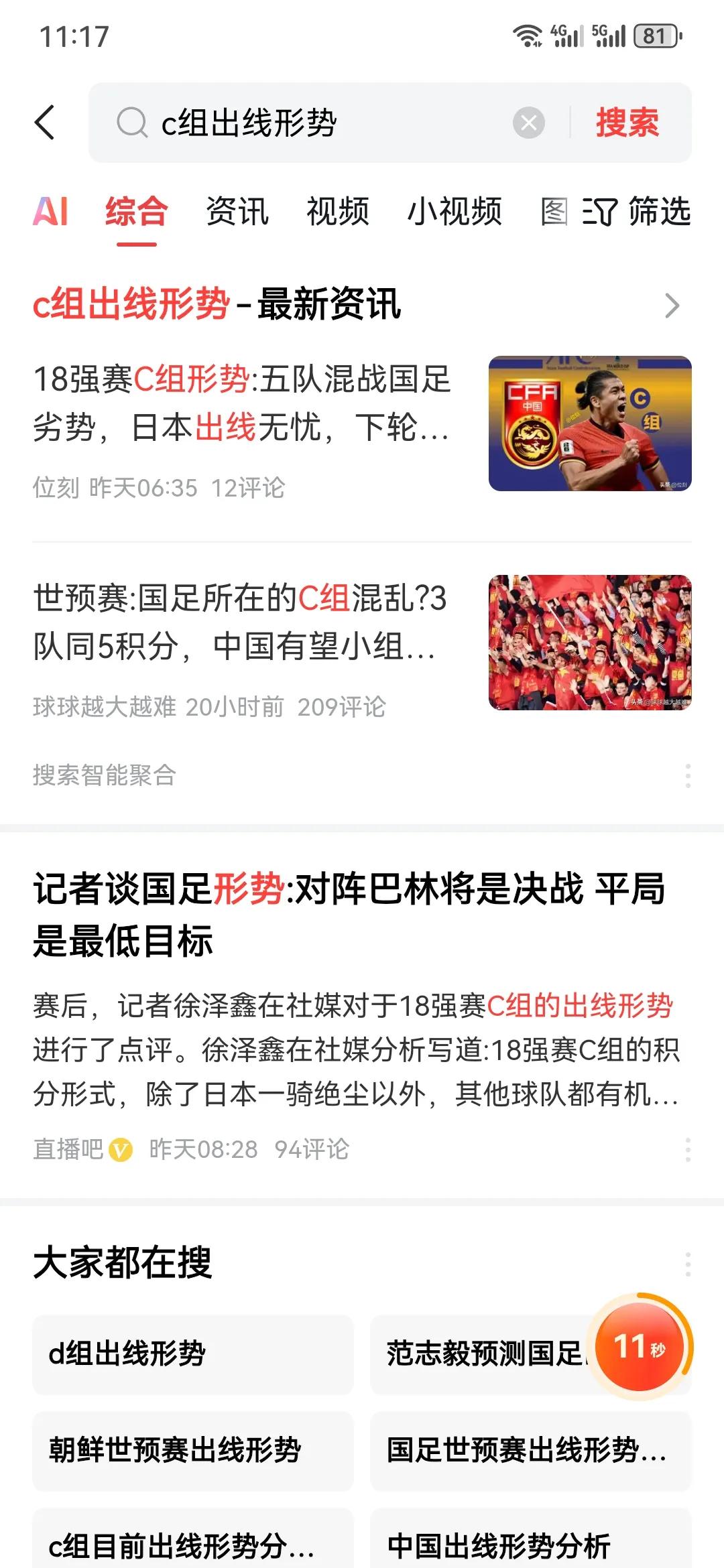The width and height of the screenshot is (724, 1568).
Task: Switch to the 资讯 tab
Action: tap(237, 212)
